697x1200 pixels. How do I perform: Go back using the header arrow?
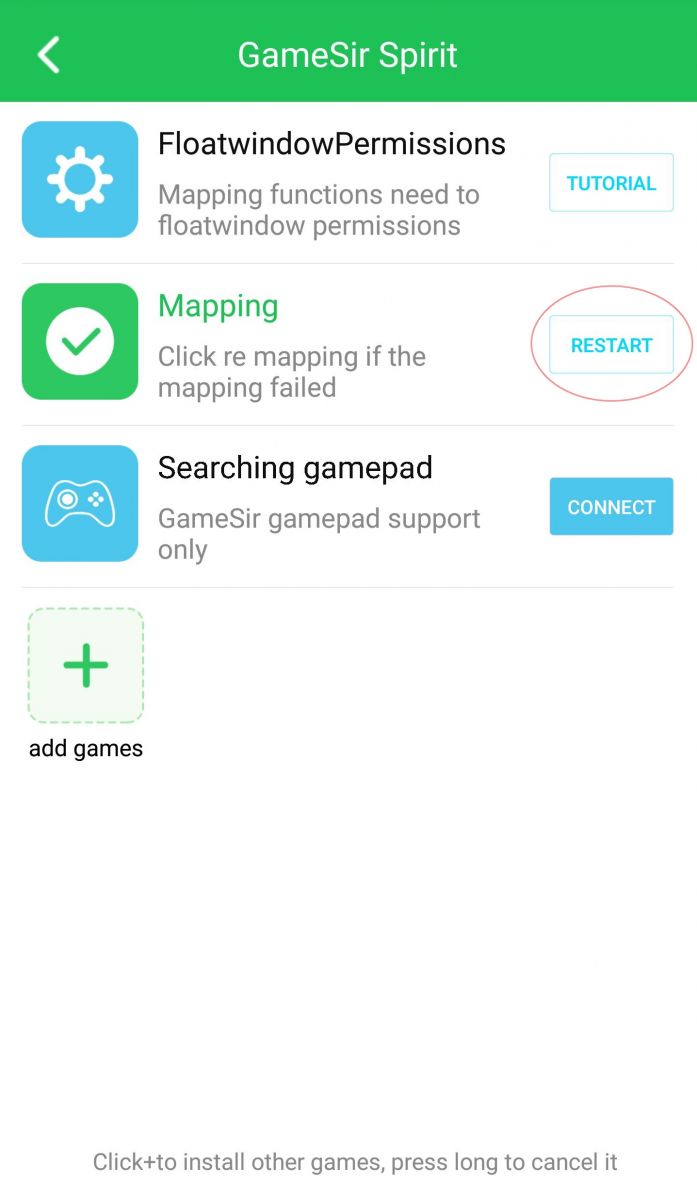tap(48, 55)
